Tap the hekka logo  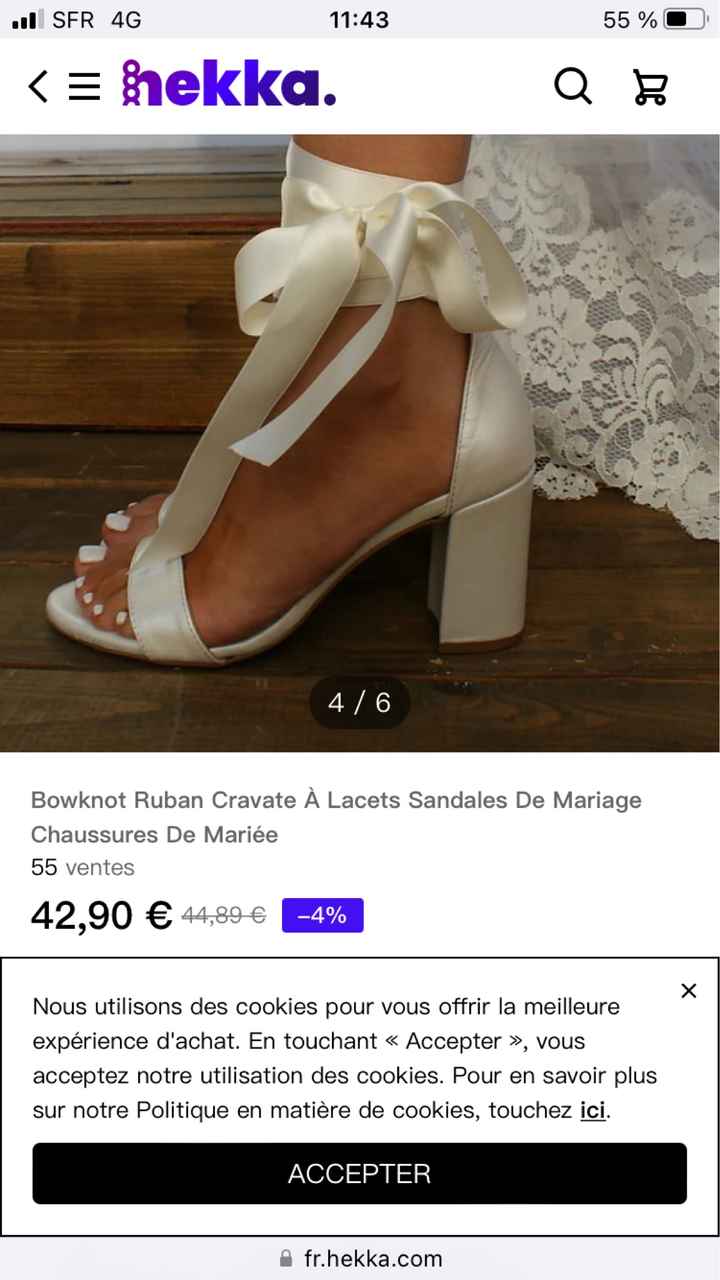tap(228, 86)
